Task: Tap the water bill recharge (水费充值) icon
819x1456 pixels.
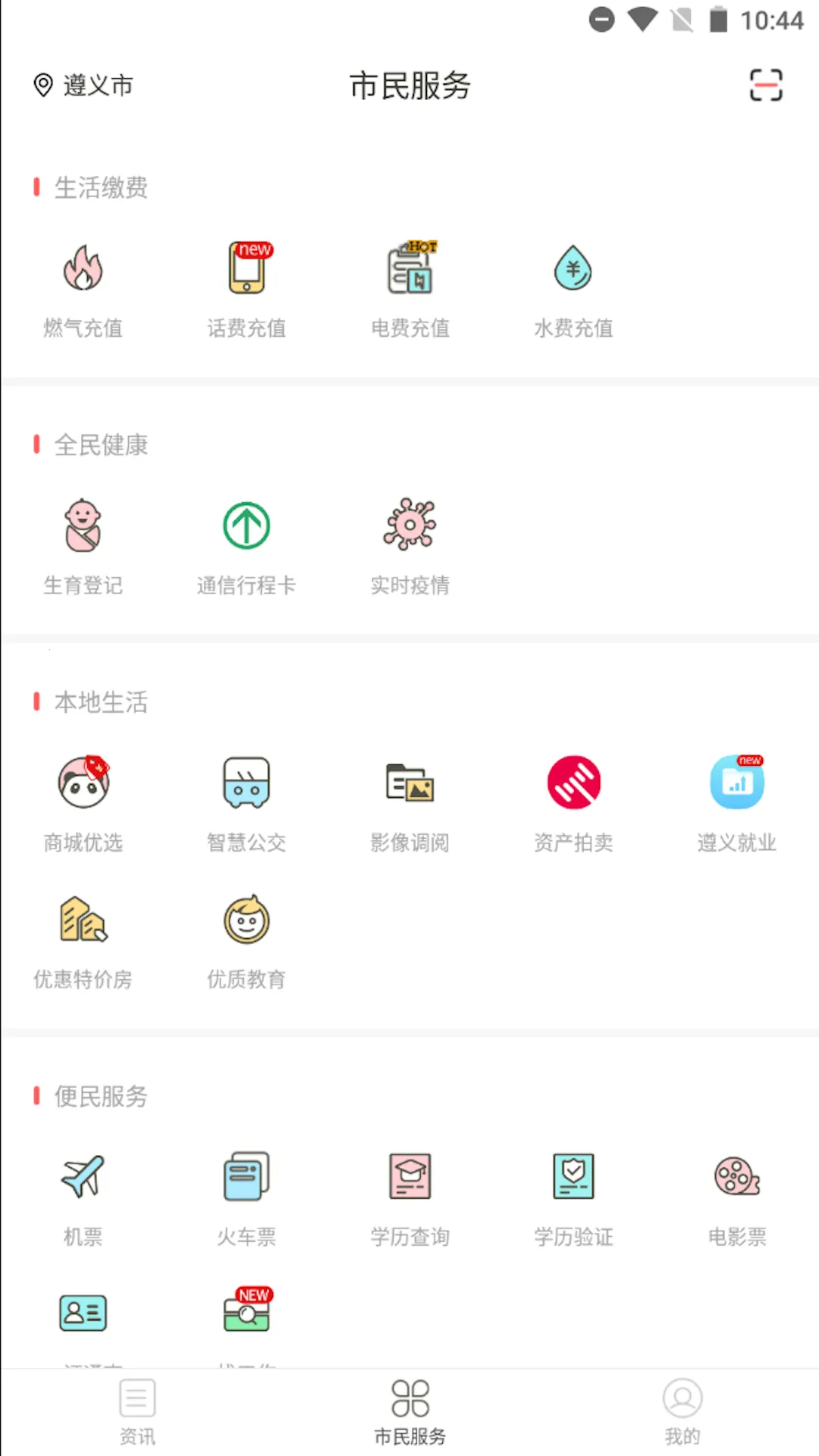Action: pos(573,288)
